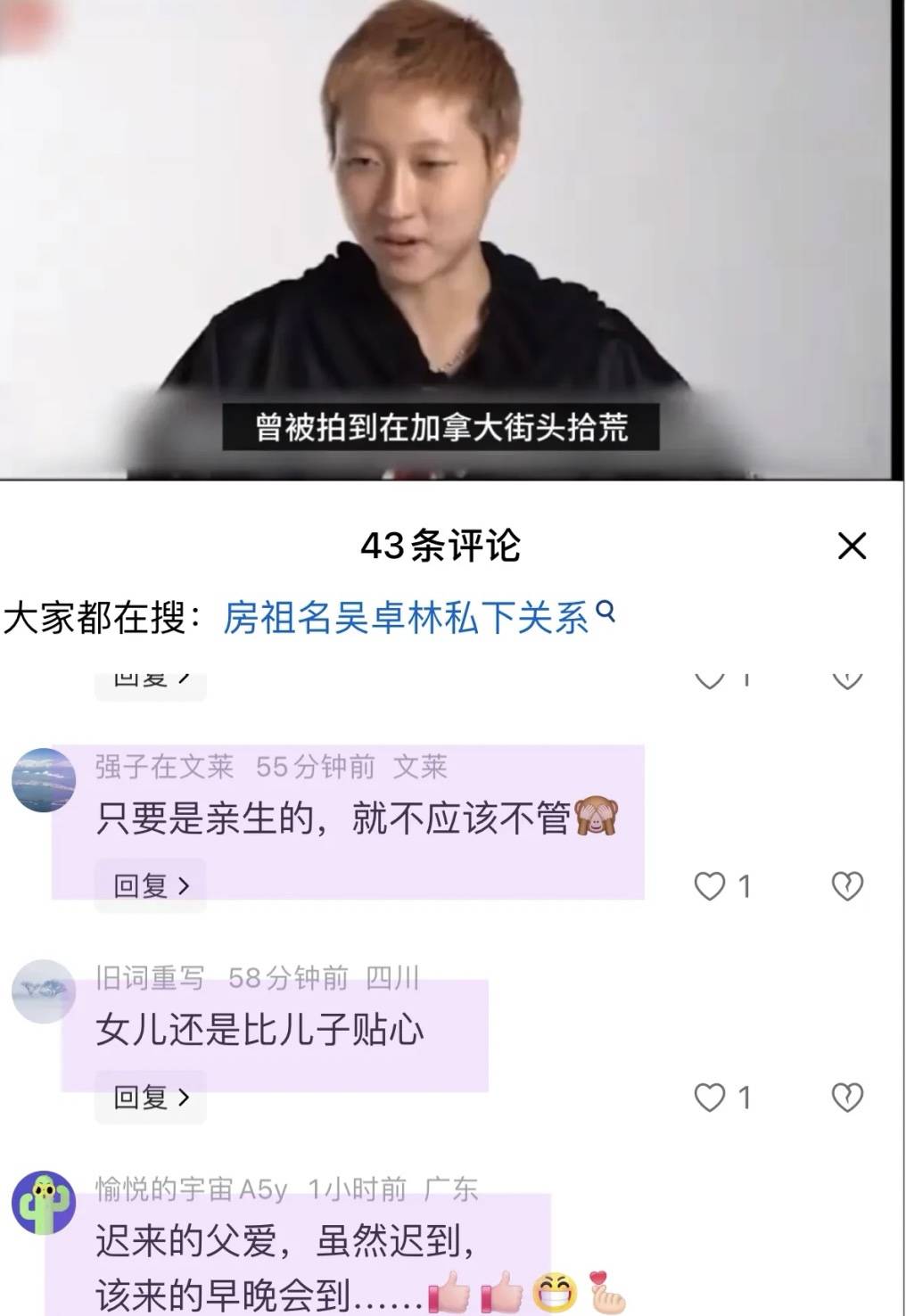This screenshot has height=1316, width=906.
Task: Dislike 强子在文莱's comment
Action: pyautogui.click(x=846, y=886)
